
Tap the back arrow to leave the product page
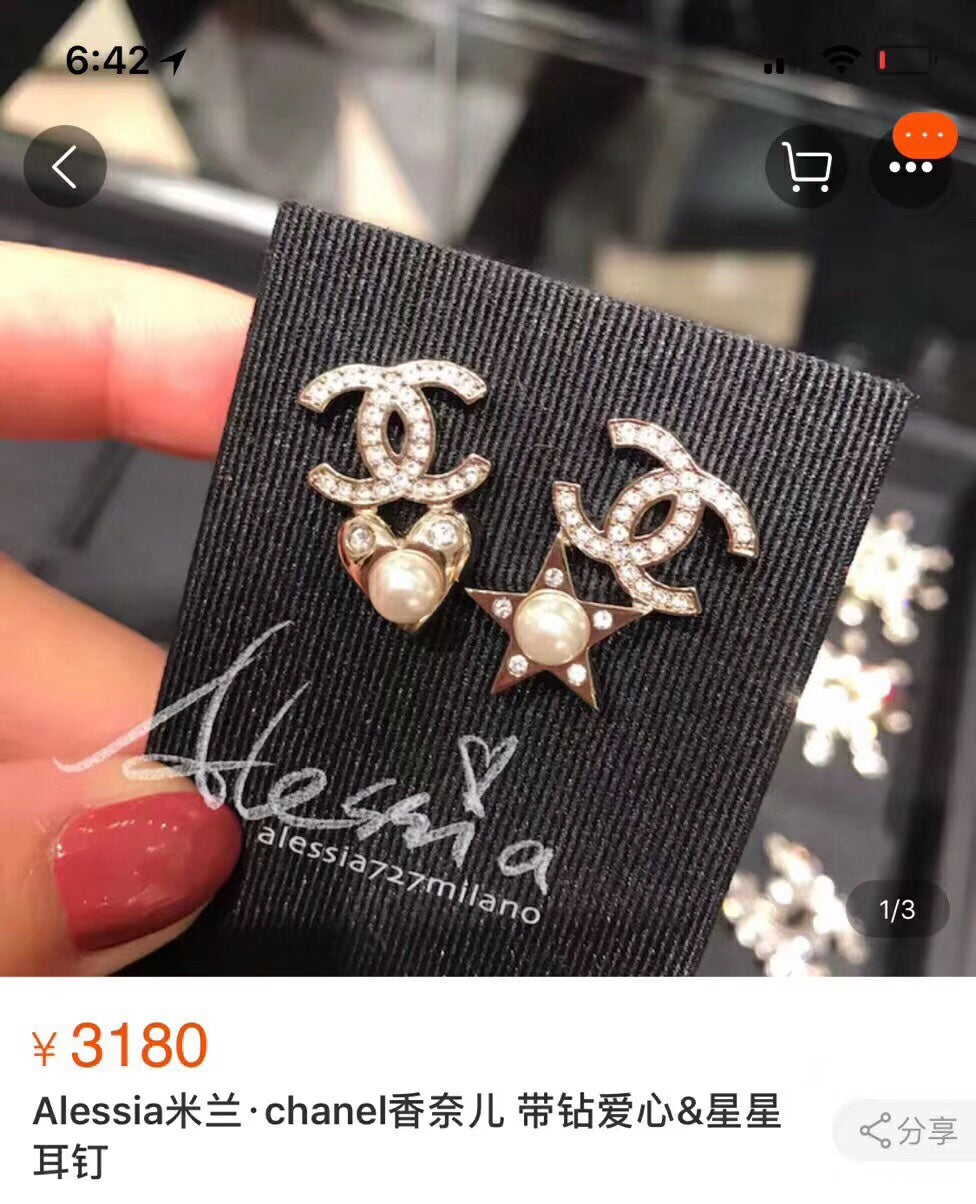[x=64, y=165]
